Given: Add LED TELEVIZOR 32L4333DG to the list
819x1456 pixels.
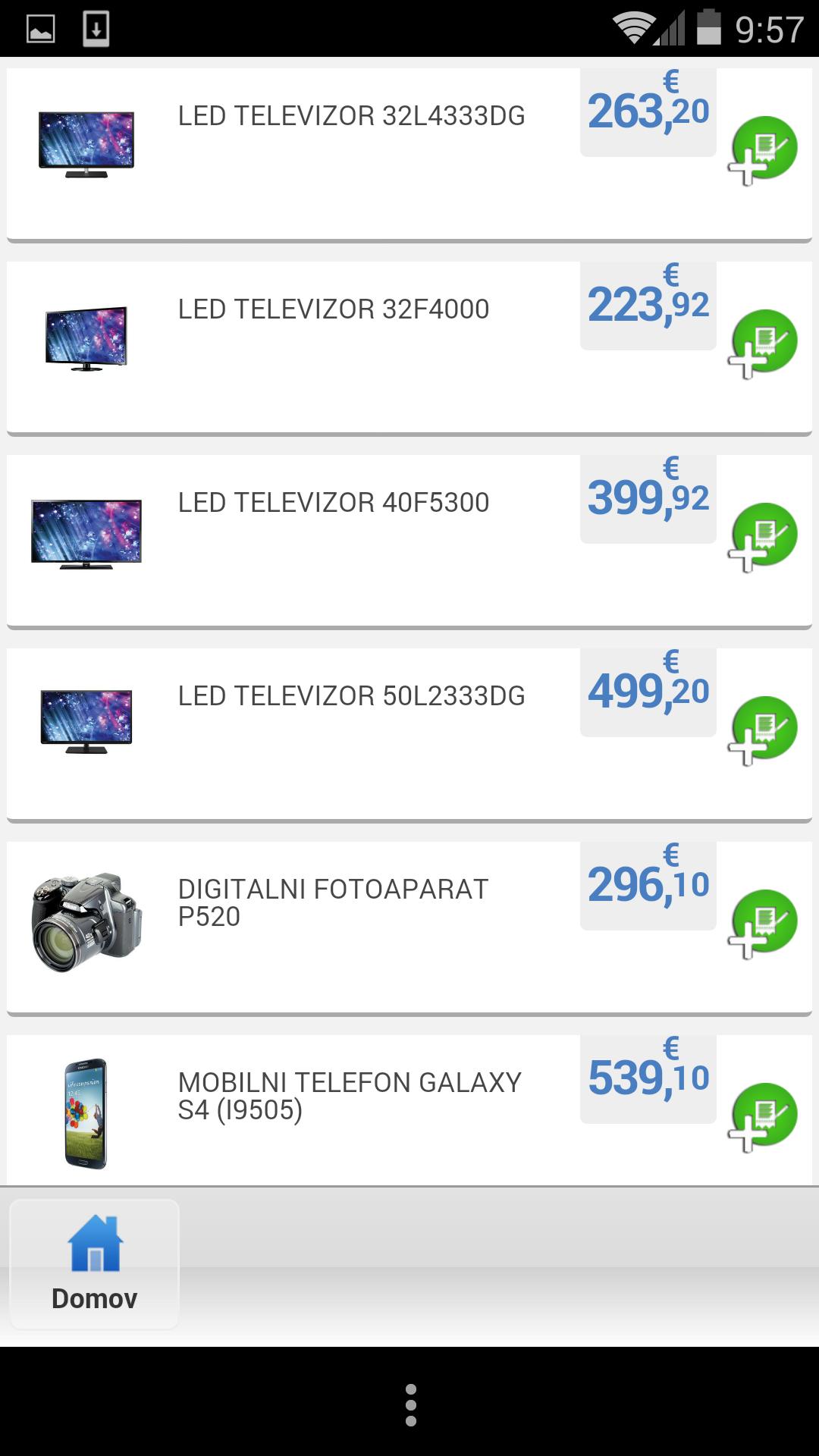Looking at the screenshot, I should 763,150.
